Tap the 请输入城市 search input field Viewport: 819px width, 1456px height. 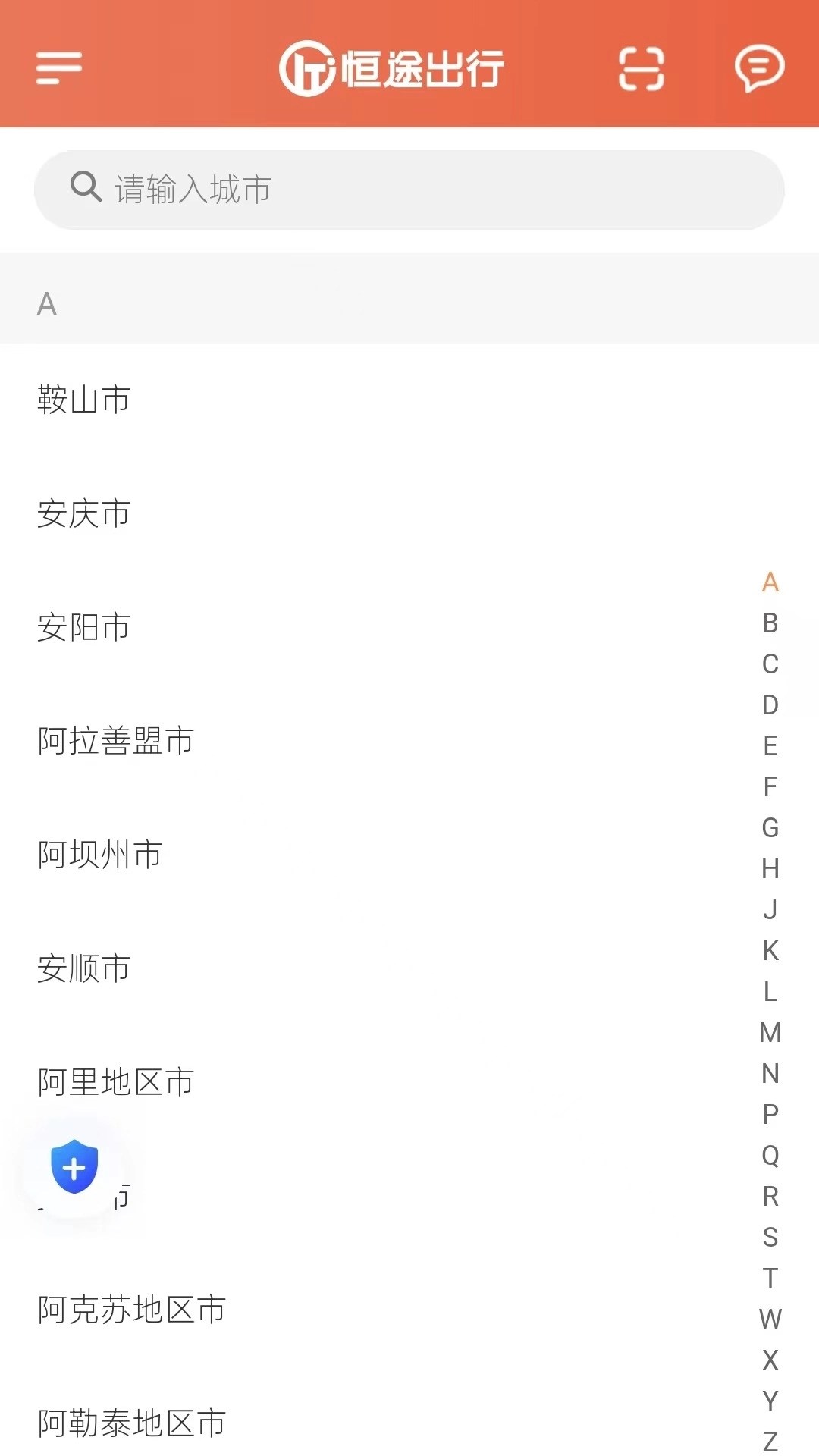pos(409,189)
